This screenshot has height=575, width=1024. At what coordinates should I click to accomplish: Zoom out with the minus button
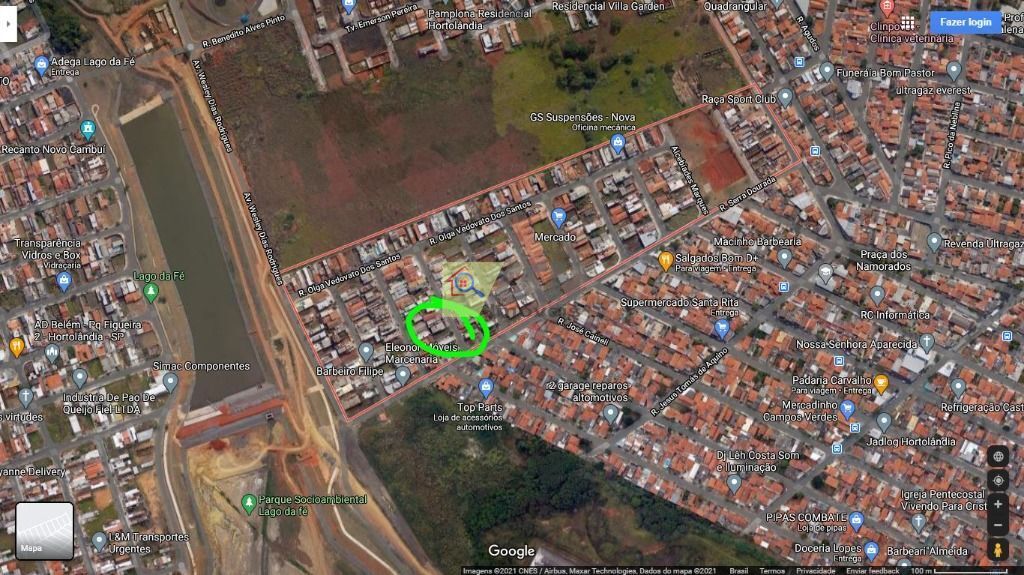point(998,525)
